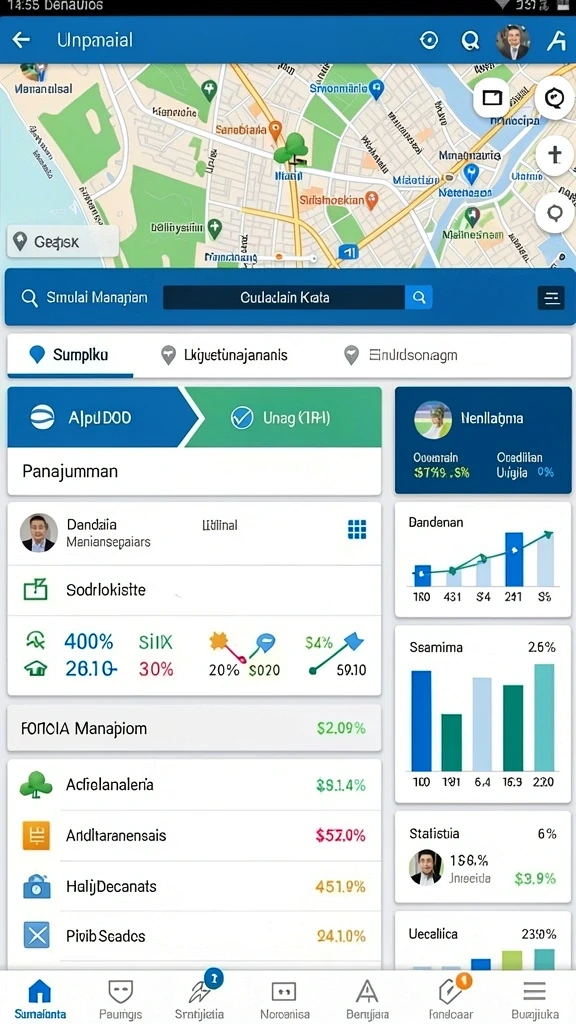576x1024 pixels.
Task: Open the HaljDecanats list row
Action: click(194, 887)
